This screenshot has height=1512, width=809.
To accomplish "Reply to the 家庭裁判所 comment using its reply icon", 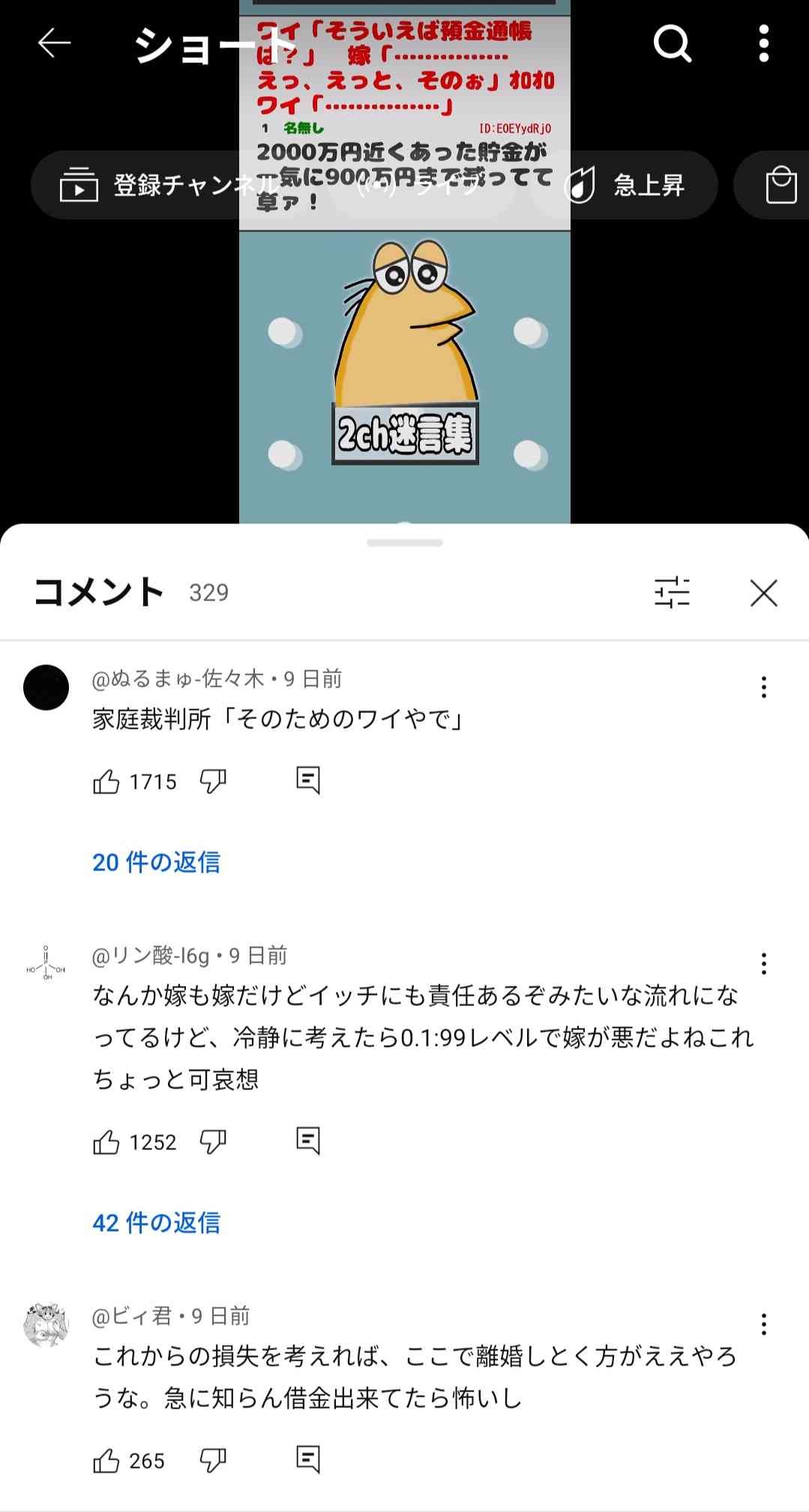I will pyautogui.click(x=307, y=782).
